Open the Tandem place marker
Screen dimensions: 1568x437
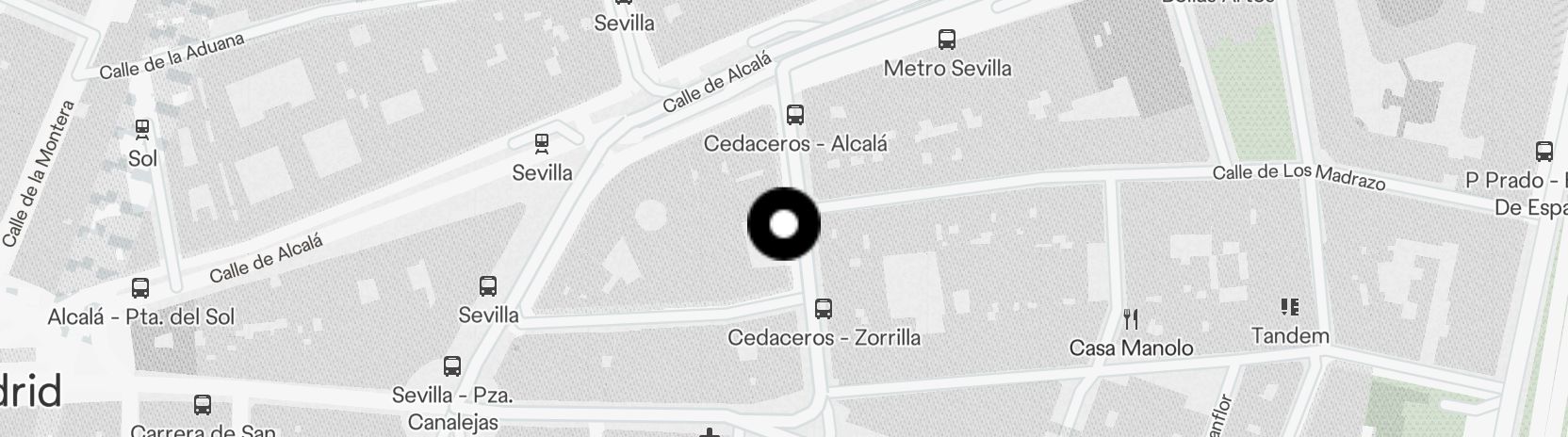pyautogui.click(x=1290, y=307)
